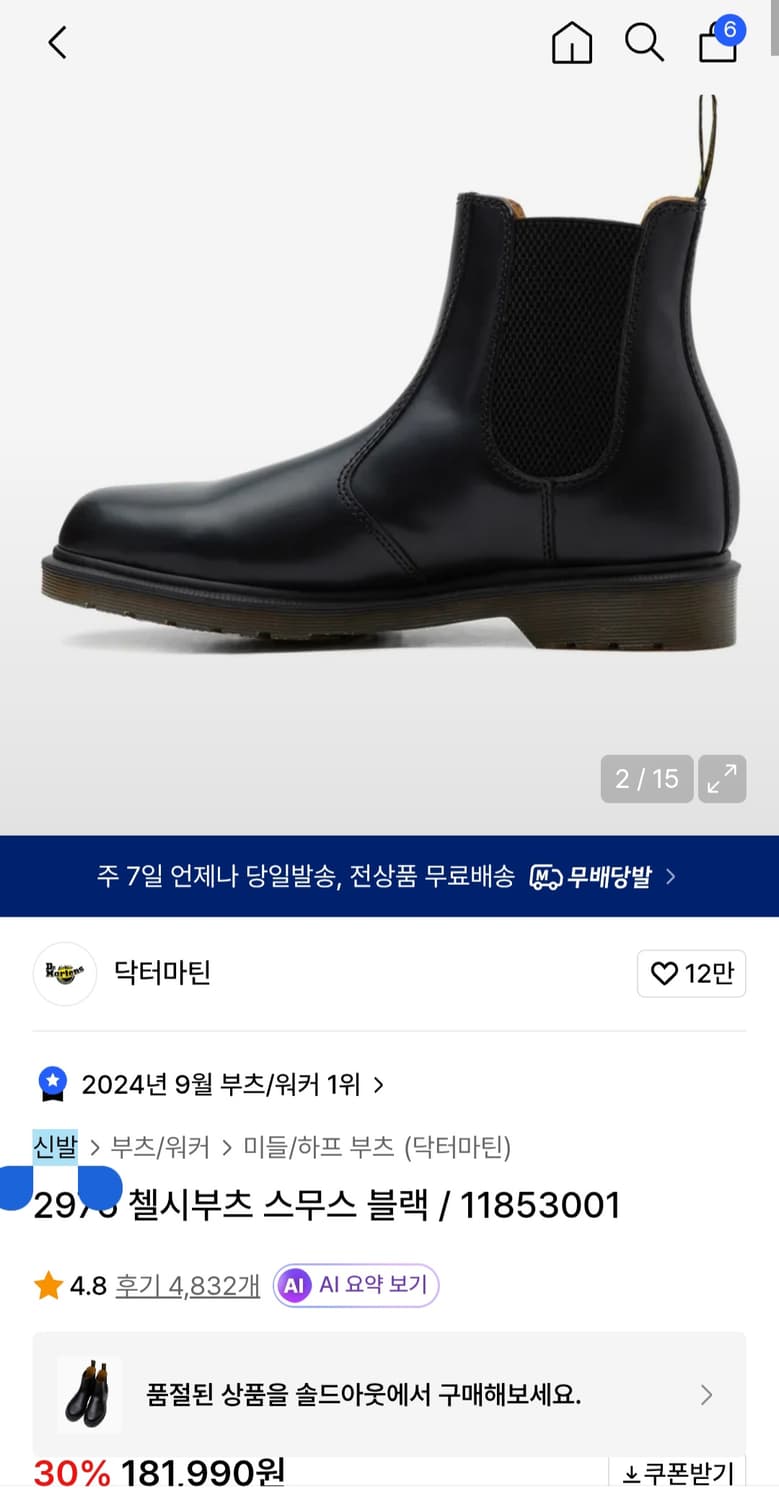Go back using the back arrow
Viewport: 779px width, 1500px height.
[56, 43]
